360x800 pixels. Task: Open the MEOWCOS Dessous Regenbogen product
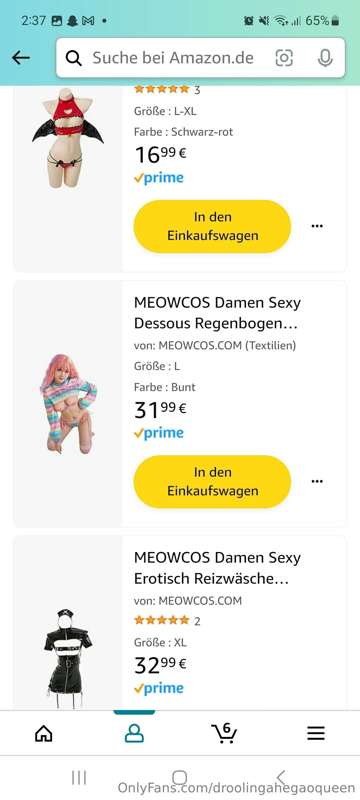click(x=217, y=313)
